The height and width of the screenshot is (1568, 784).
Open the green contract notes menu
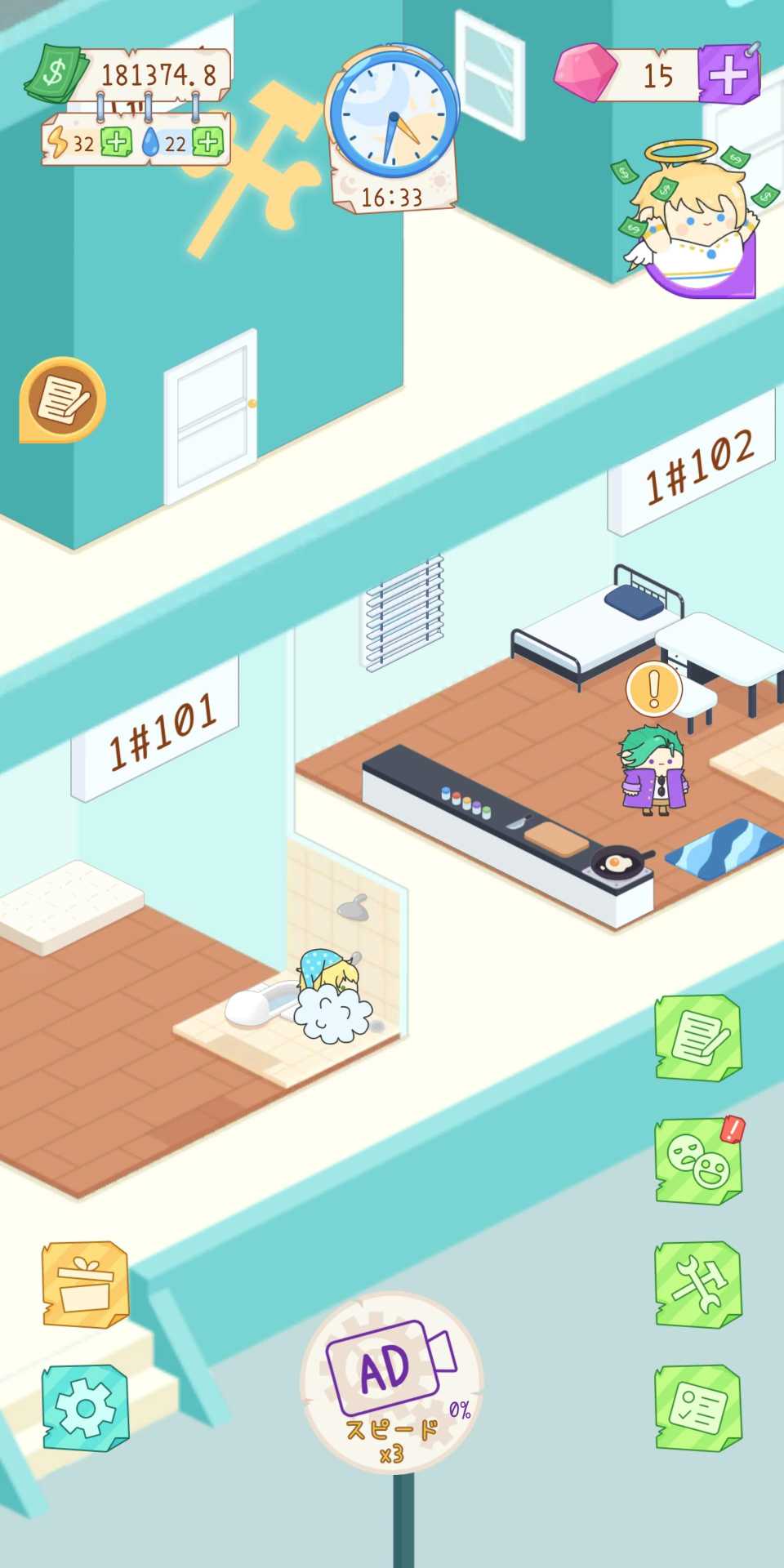pos(698,1038)
